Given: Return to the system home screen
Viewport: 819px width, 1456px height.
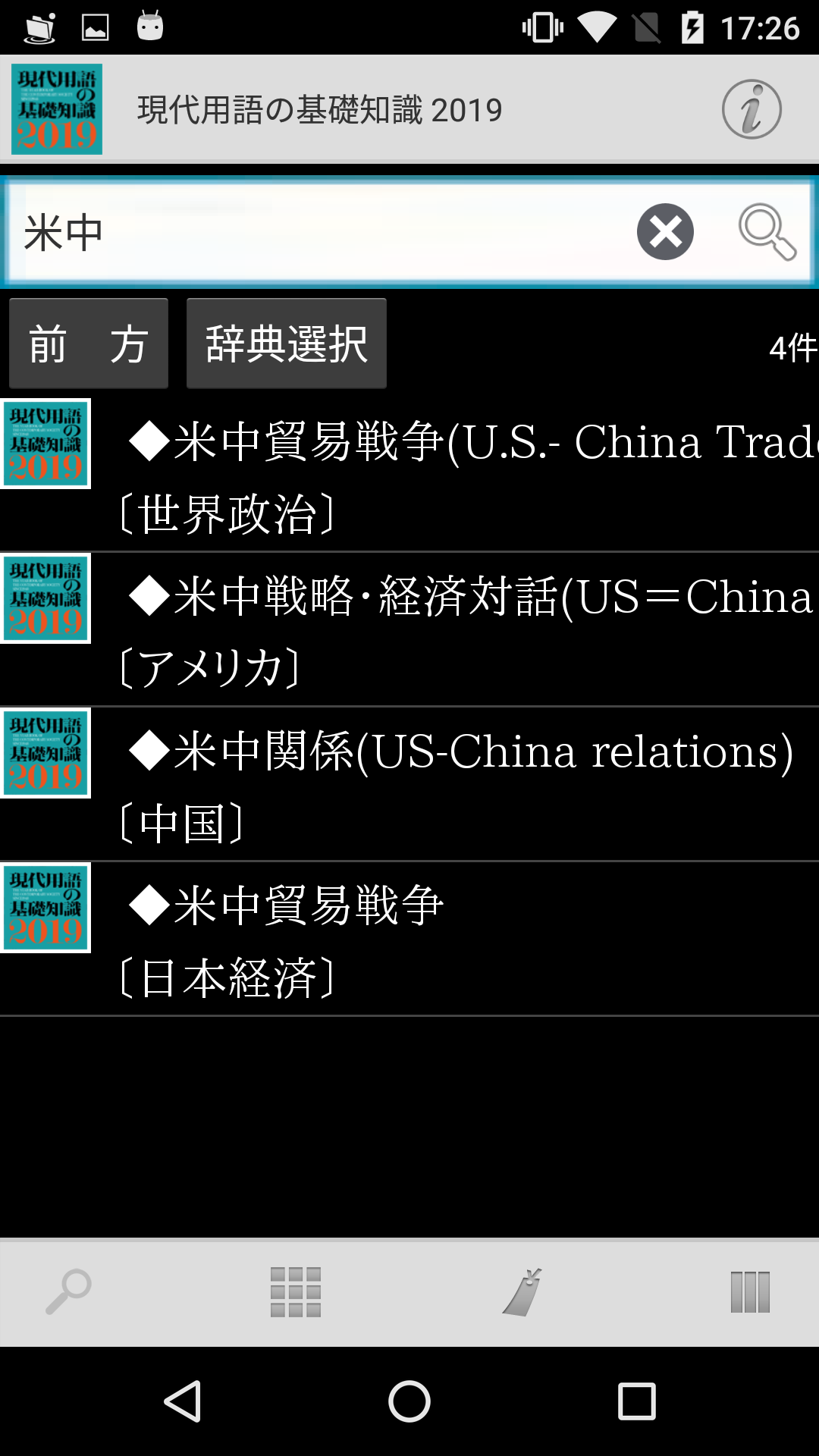Looking at the screenshot, I should point(409,1401).
